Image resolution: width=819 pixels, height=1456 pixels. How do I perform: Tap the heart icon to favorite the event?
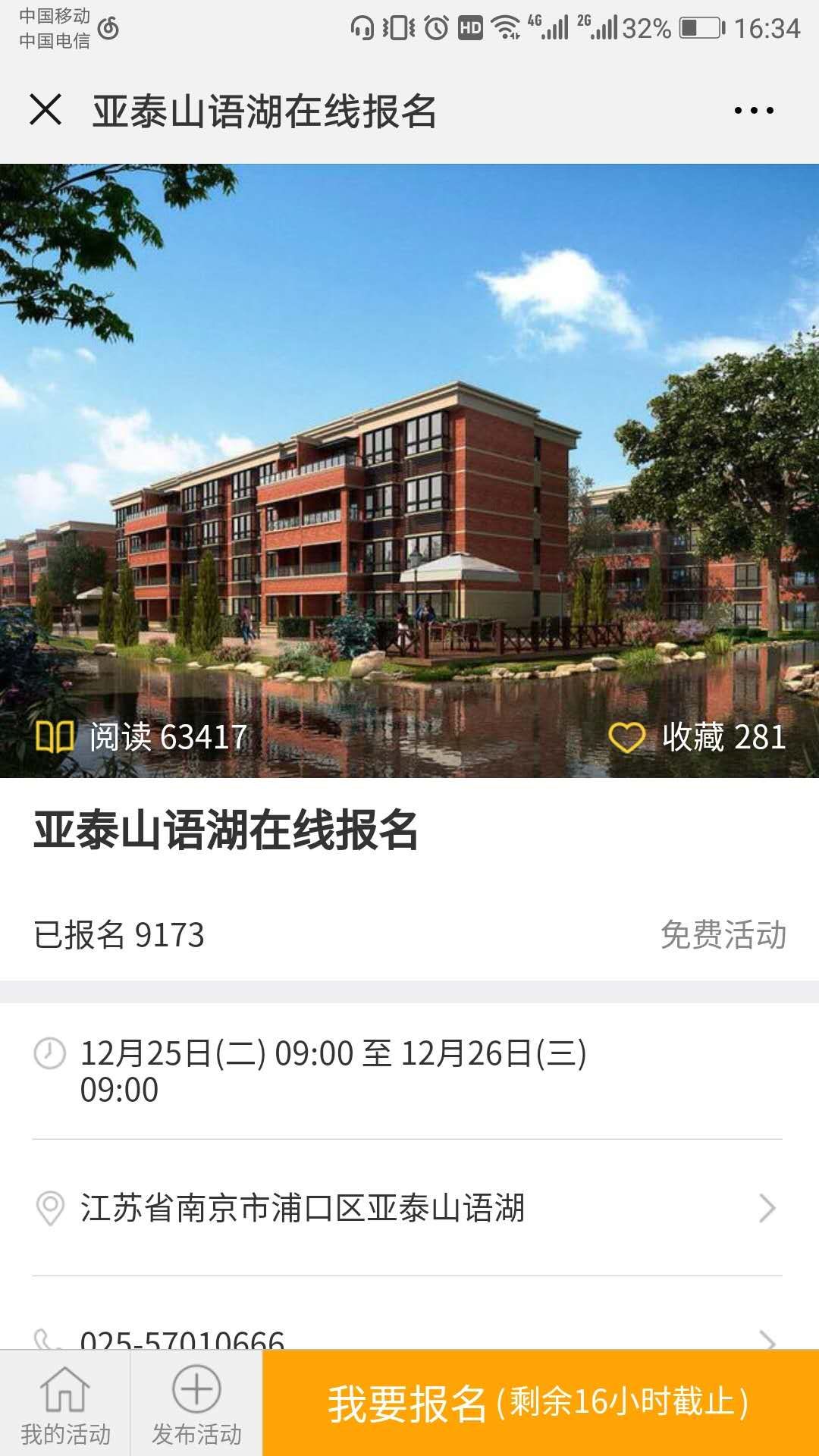click(x=627, y=735)
